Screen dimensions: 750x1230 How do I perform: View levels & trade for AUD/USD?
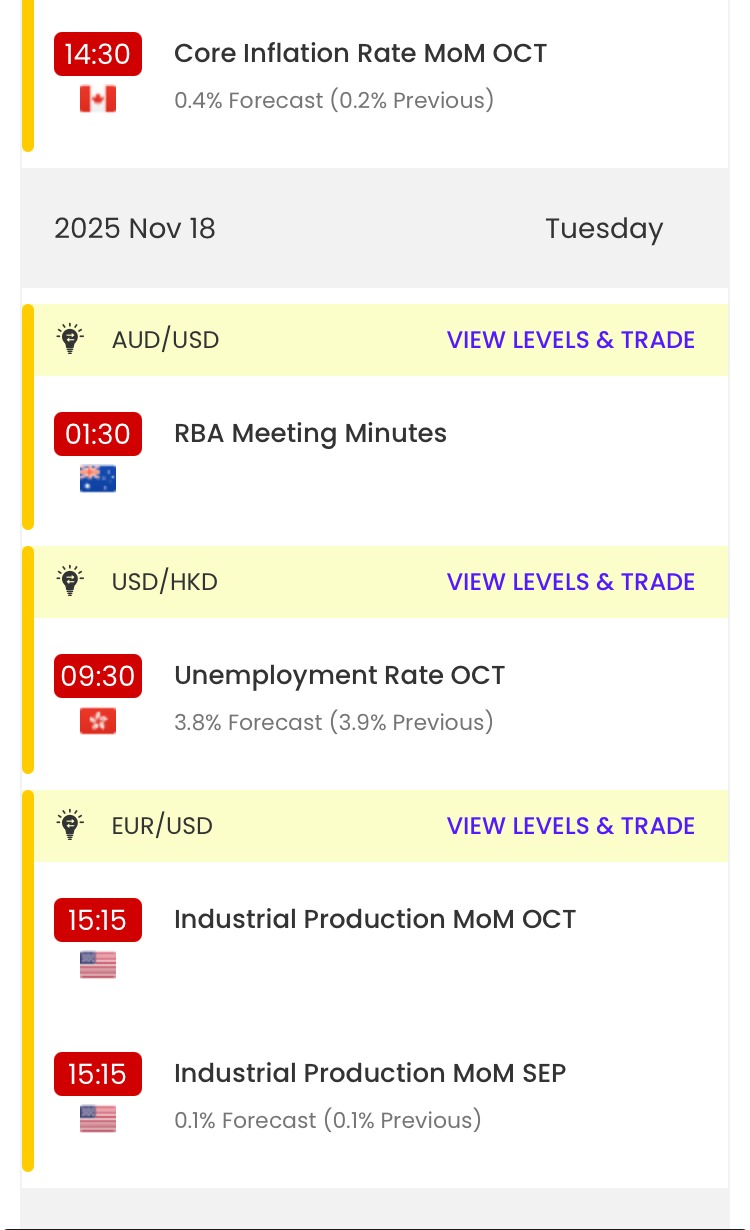pos(570,340)
